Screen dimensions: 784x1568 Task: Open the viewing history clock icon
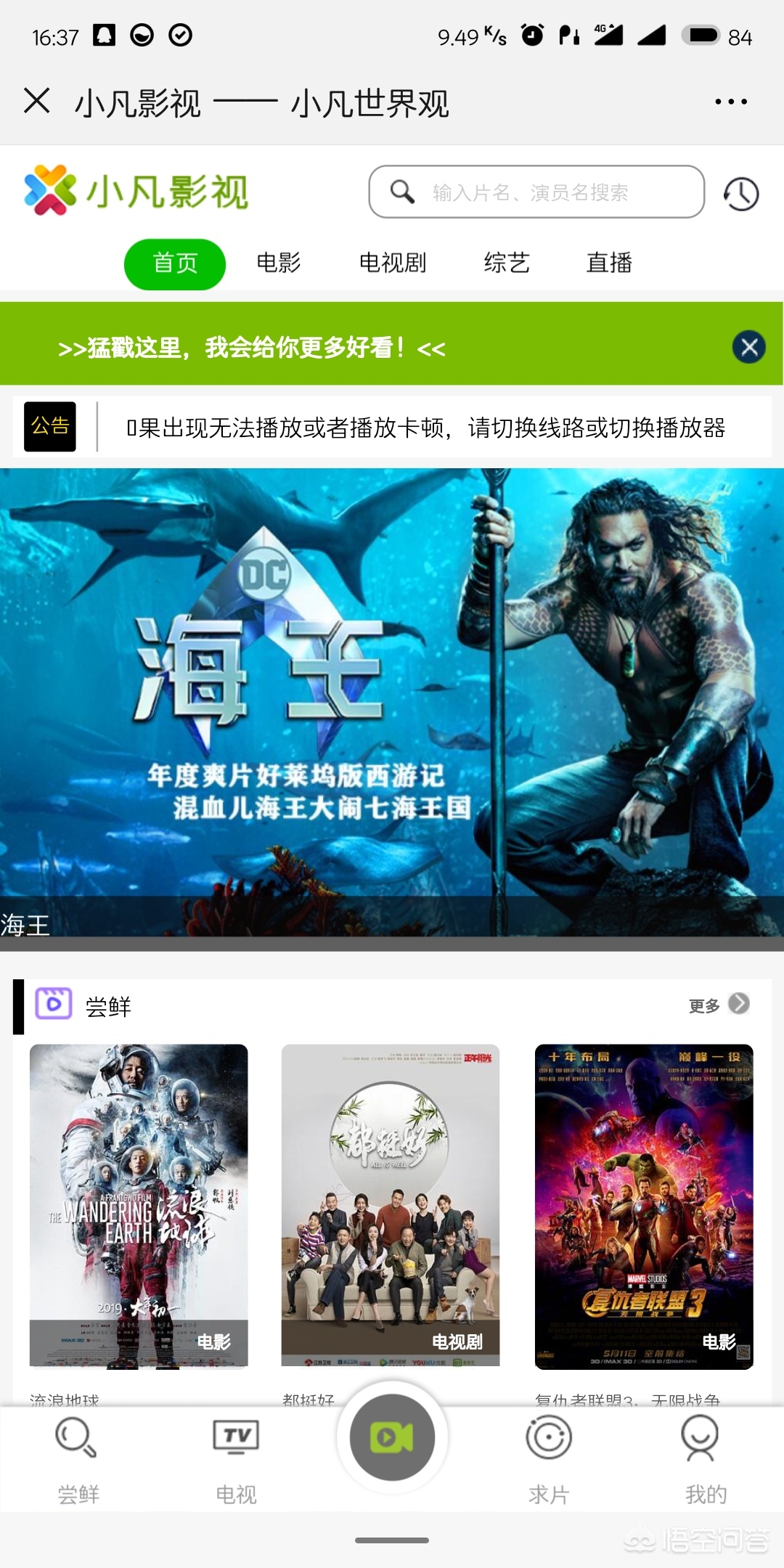click(x=741, y=194)
